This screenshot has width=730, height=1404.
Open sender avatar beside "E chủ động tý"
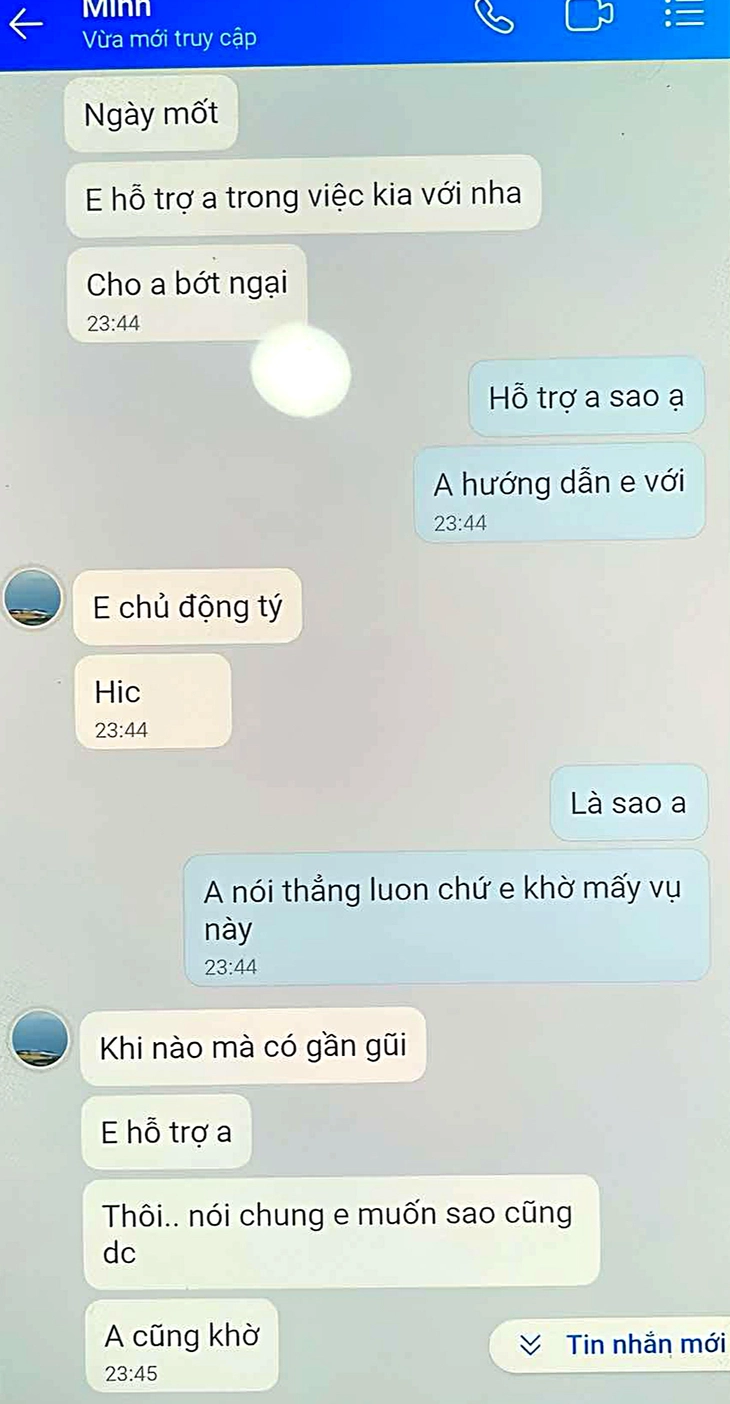click(34, 597)
